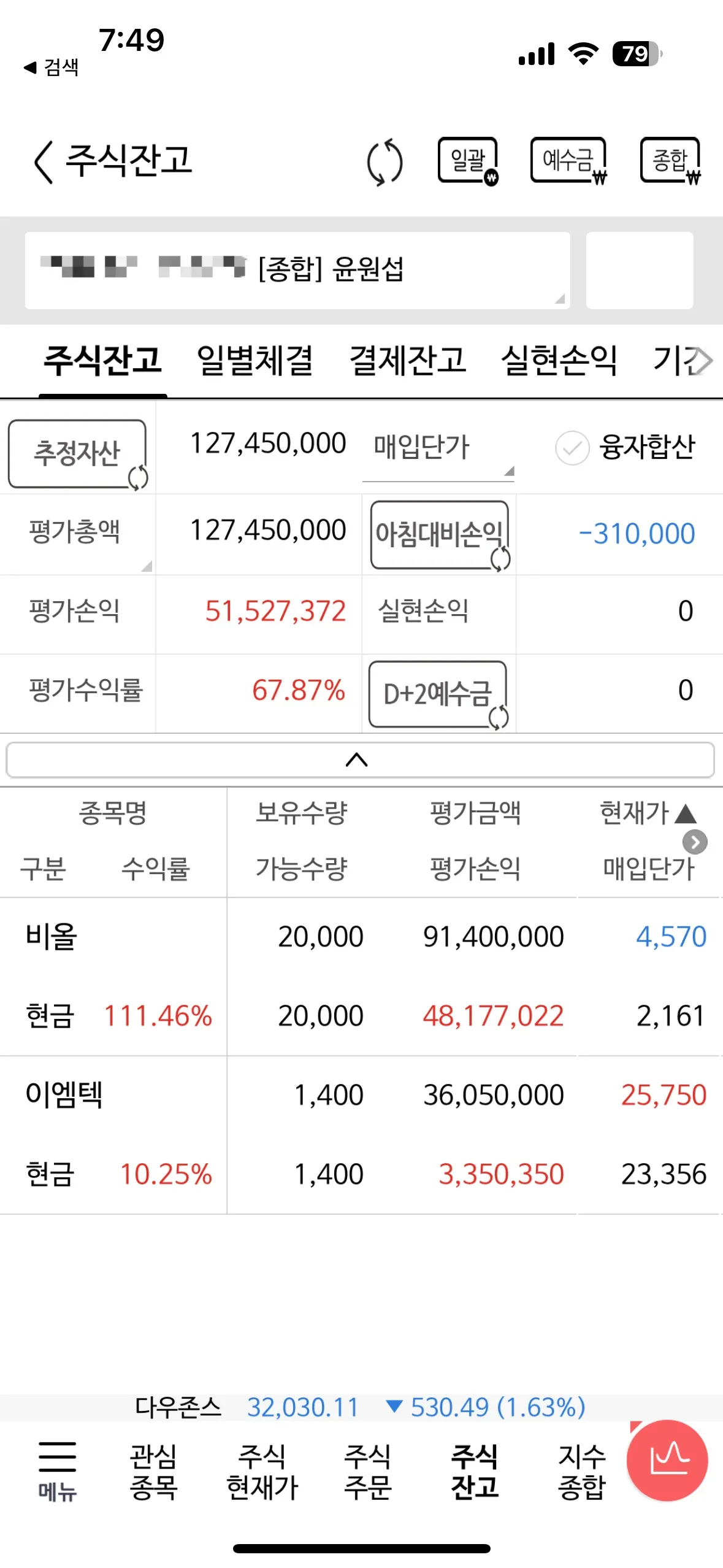Screen dimensions: 723x1568
Task: Enable the 융자합산 checkbox
Action: click(571, 448)
